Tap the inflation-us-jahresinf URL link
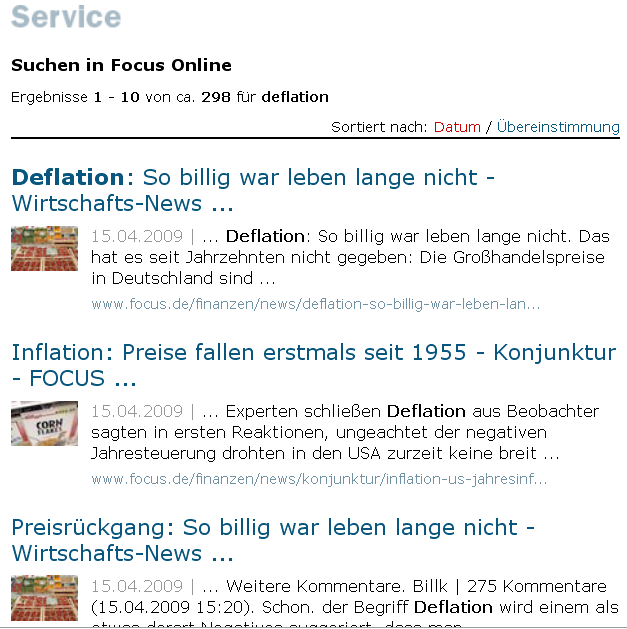The image size is (627, 629). [x=319, y=479]
